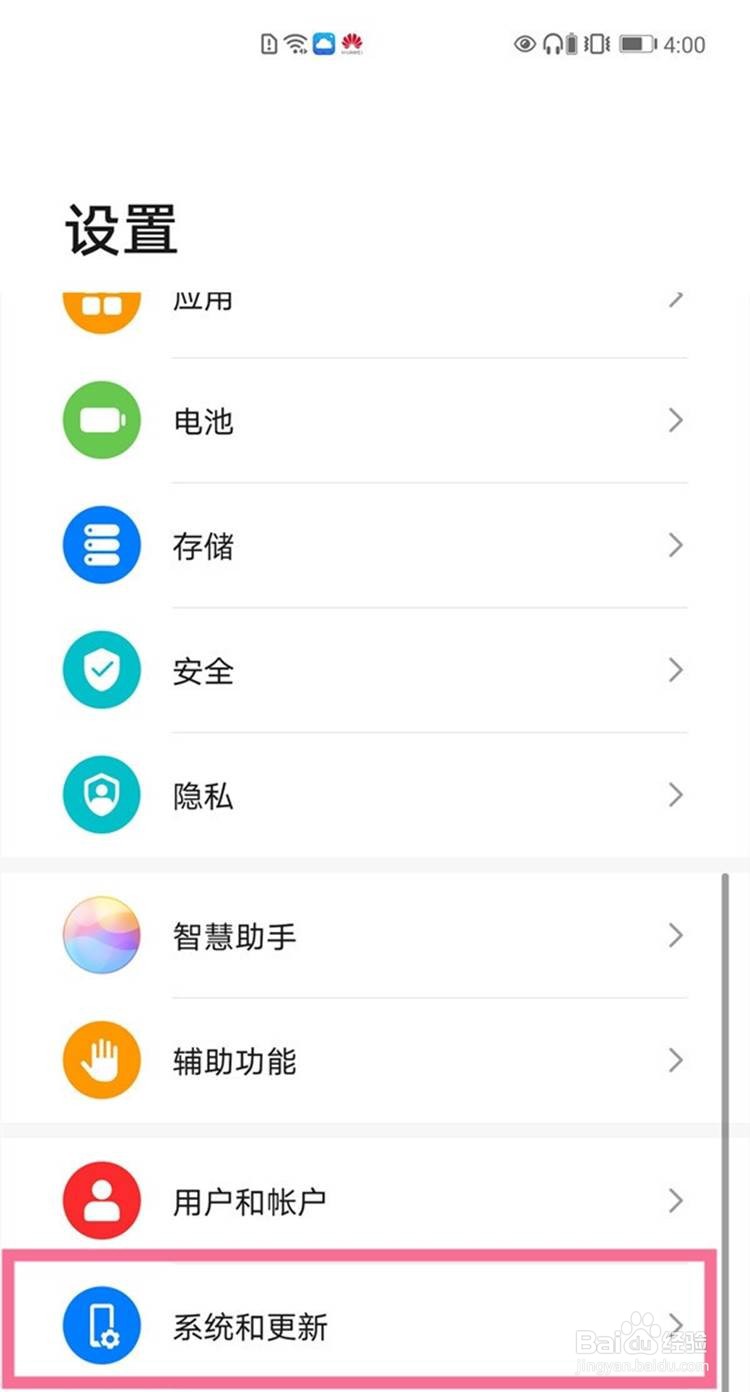Open the 存储 storage settings
The image size is (750, 1392).
(x=375, y=546)
